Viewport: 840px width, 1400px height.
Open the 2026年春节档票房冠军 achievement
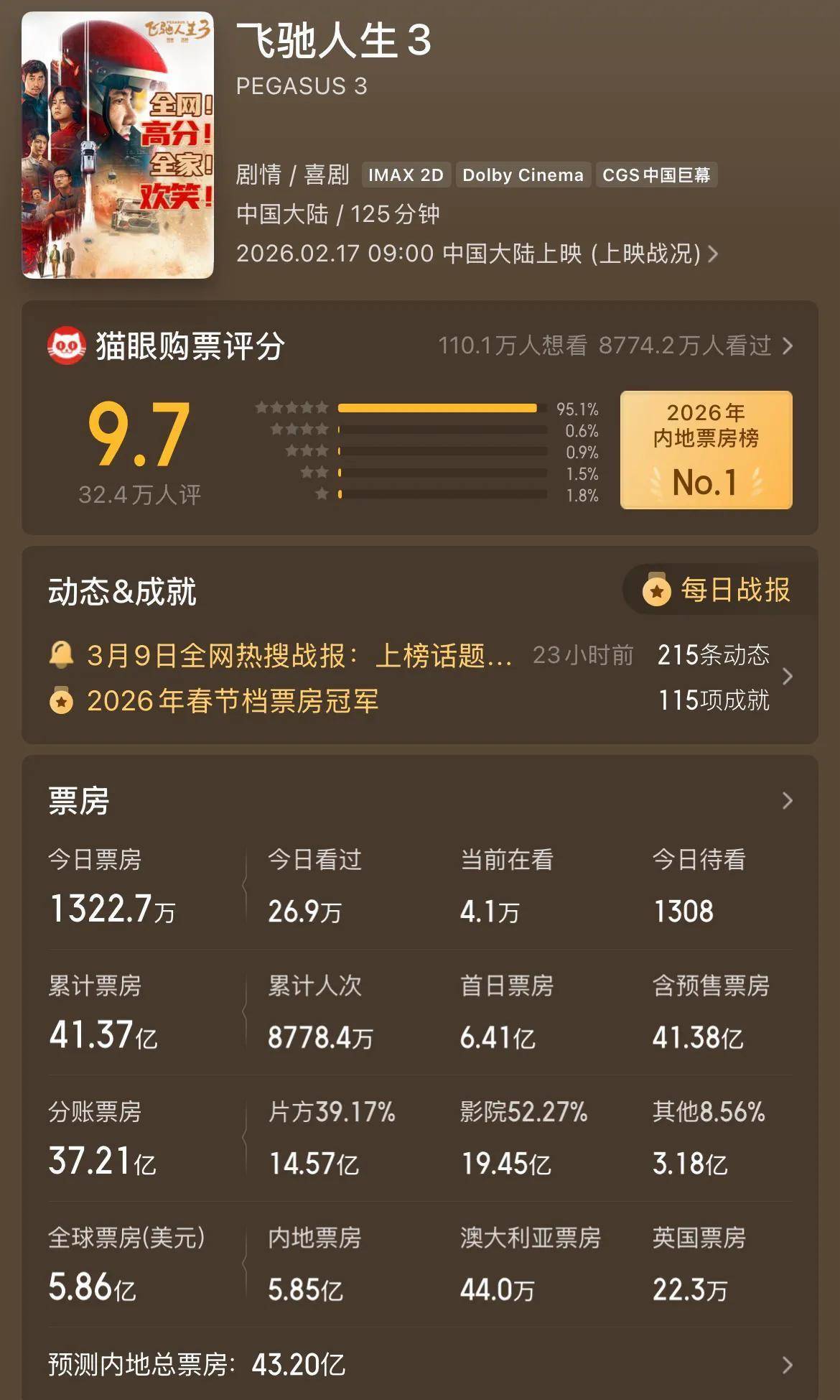click(214, 700)
